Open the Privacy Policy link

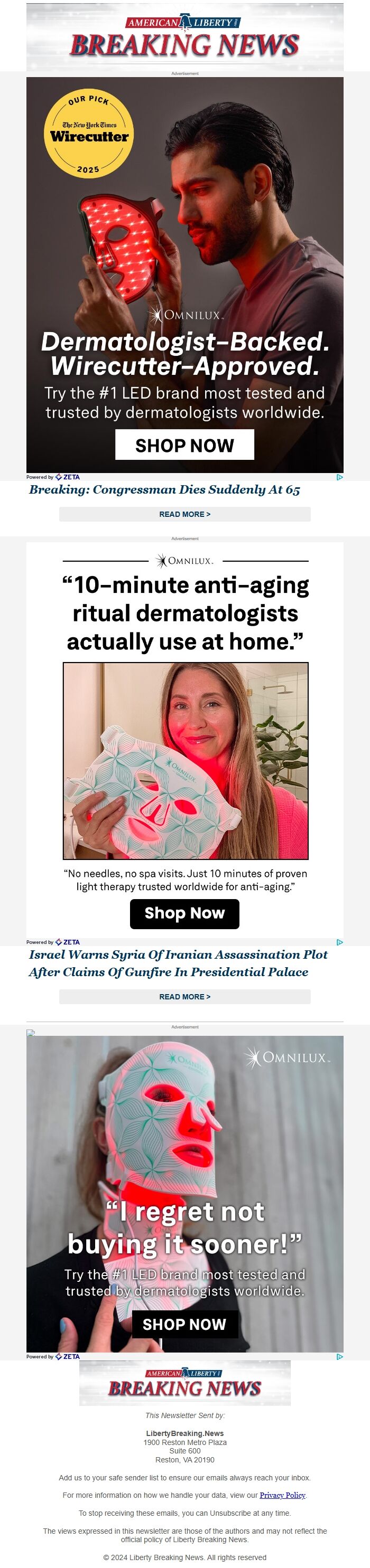[282, 1495]
